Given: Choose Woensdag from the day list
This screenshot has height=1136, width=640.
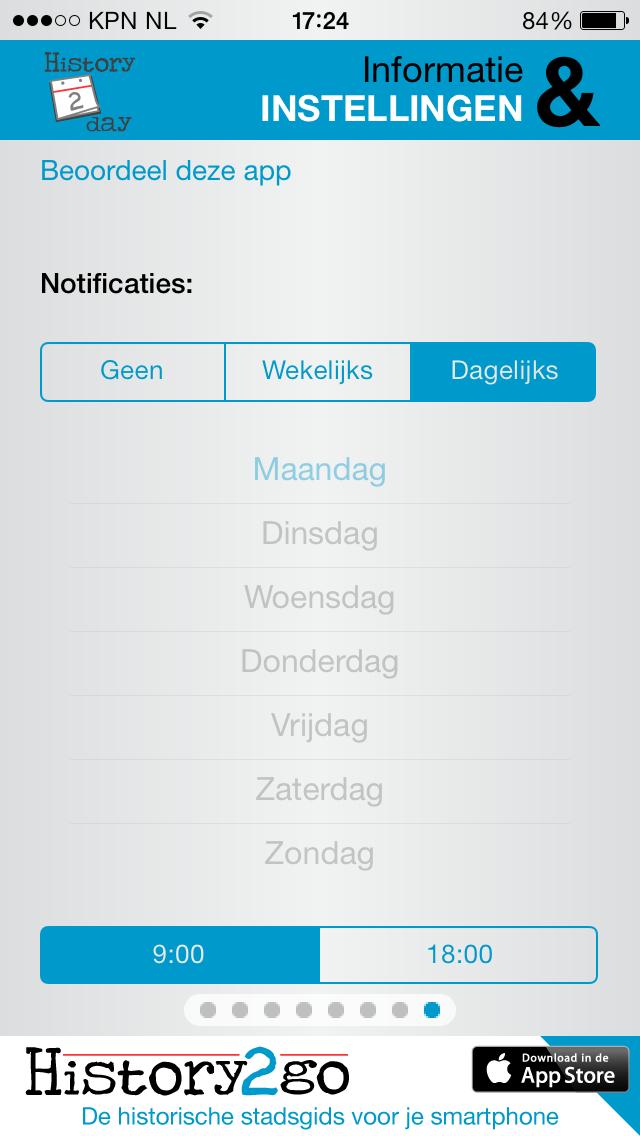Looking at the screenshot, I should click(320, 597).
